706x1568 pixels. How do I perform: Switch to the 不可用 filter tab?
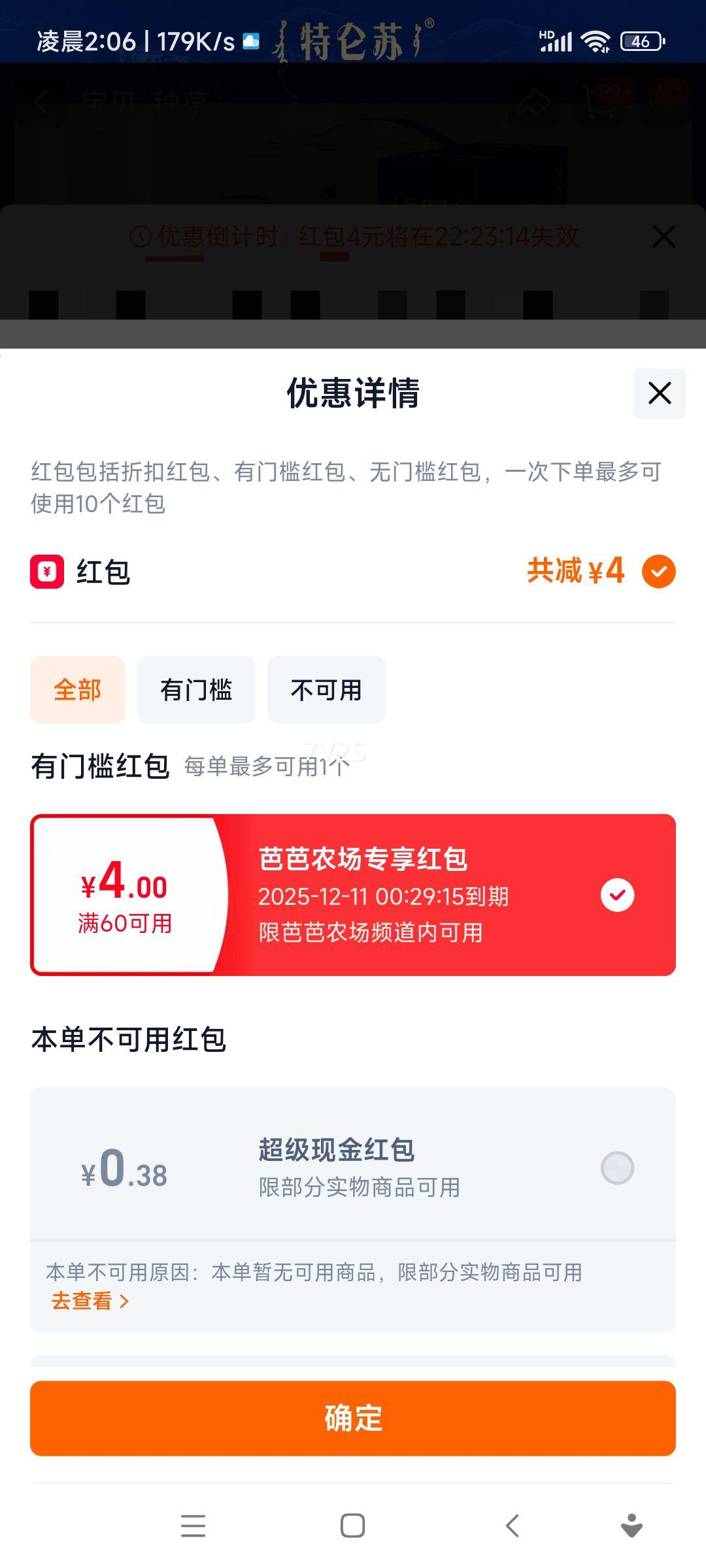[x=326, y=689]
